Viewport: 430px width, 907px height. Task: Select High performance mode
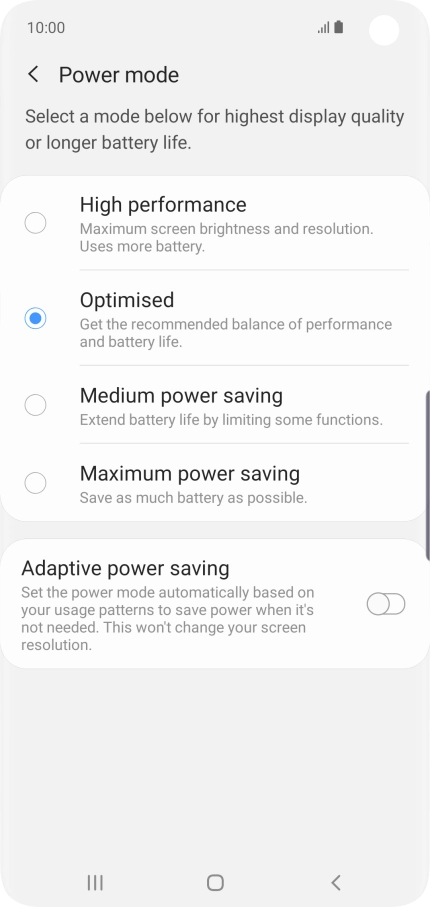(x=215, y=223)
